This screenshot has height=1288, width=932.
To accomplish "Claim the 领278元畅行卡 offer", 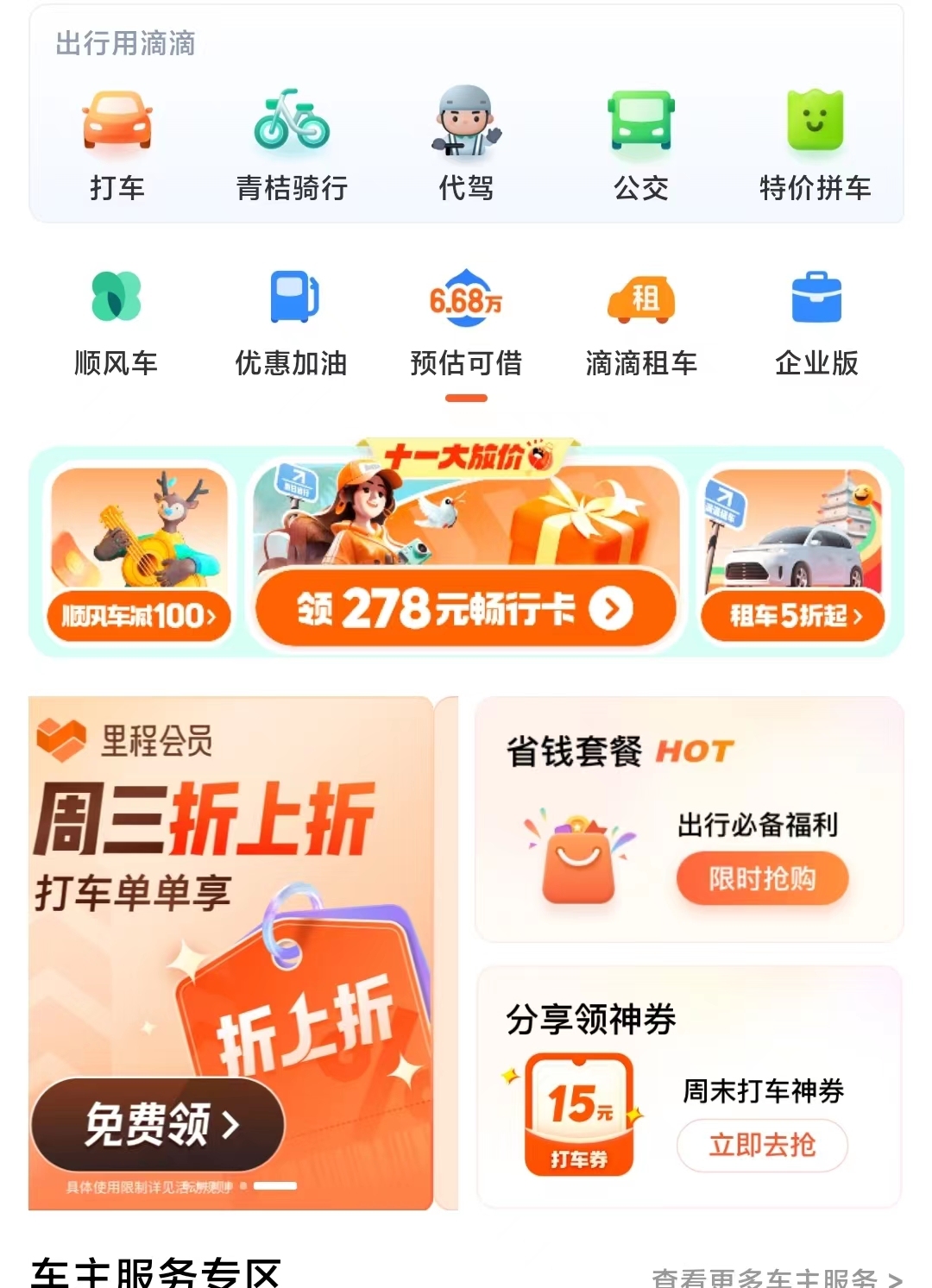I will pos(465,609).
